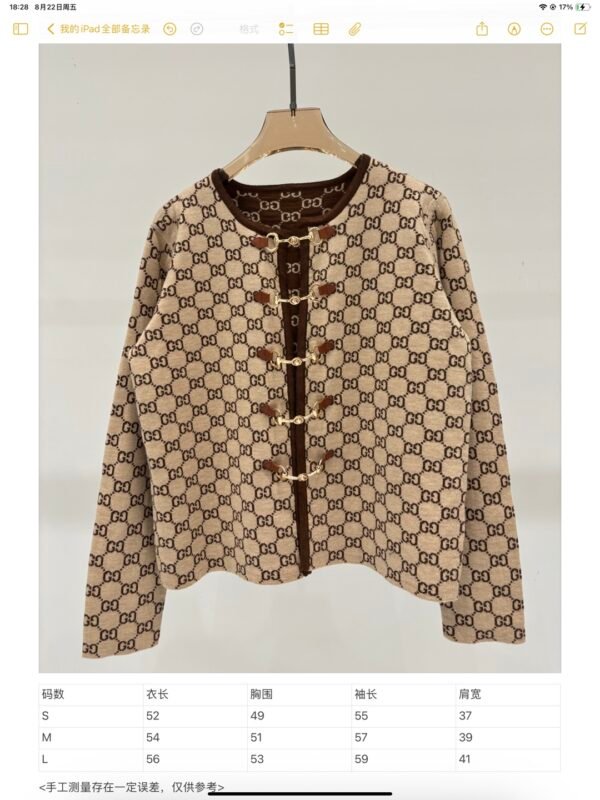Screen dimensions: 600x800
Task: Share this note
Action: click(x=482, y=29)
